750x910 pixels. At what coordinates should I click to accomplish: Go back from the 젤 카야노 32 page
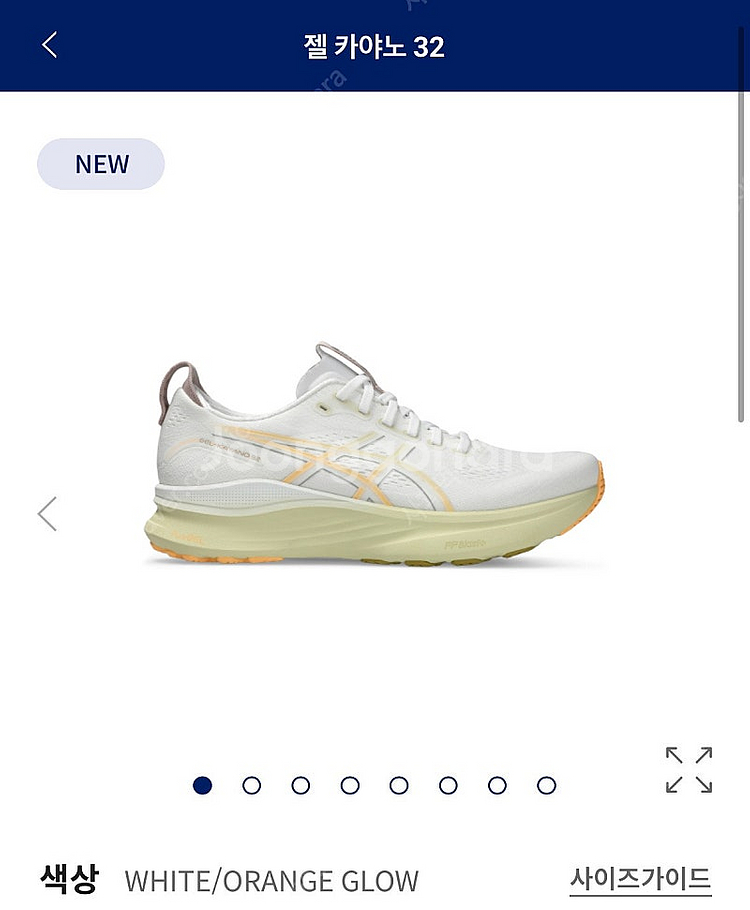coord(50,45)
